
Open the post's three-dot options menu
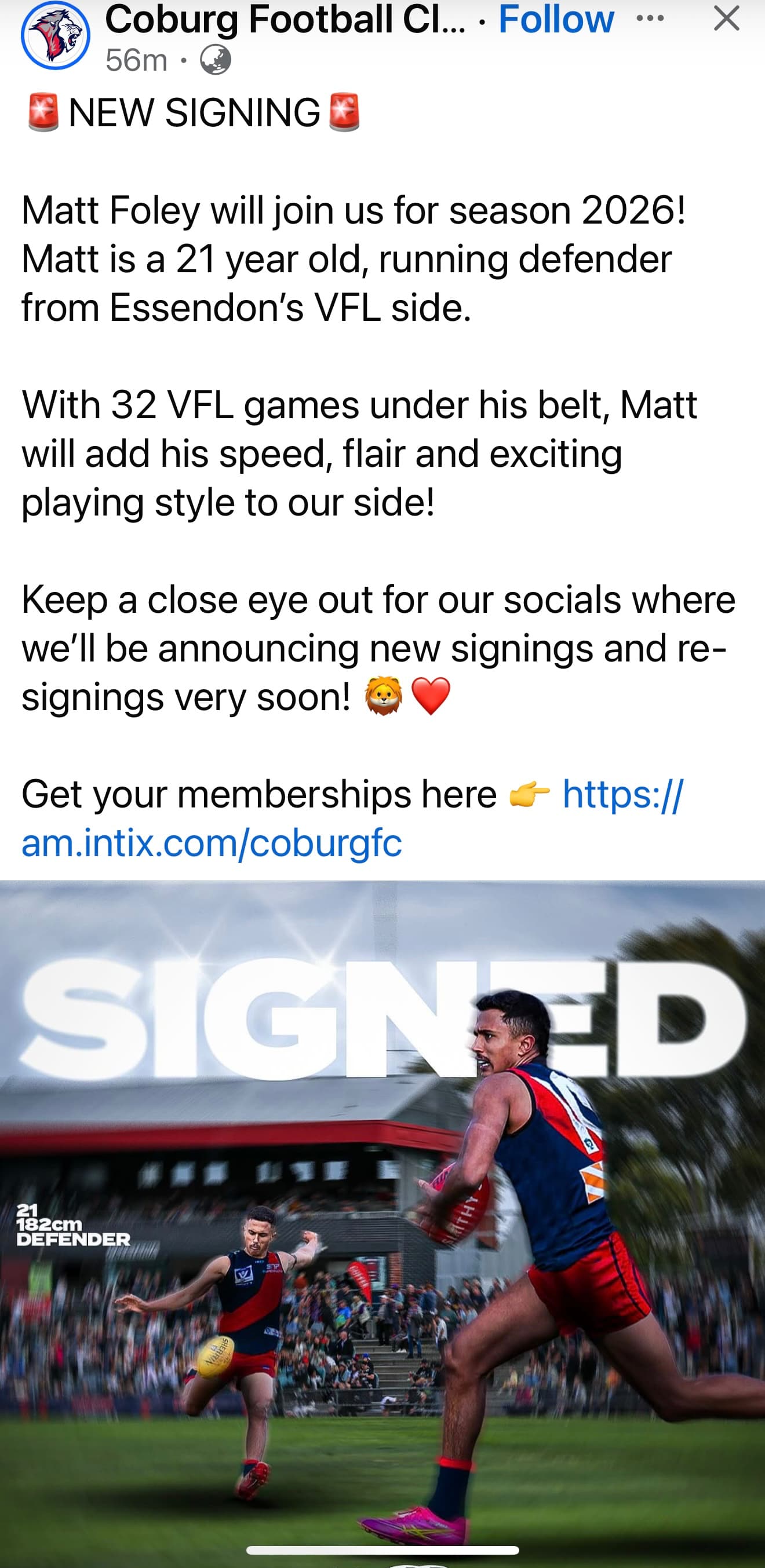point(649,17)
